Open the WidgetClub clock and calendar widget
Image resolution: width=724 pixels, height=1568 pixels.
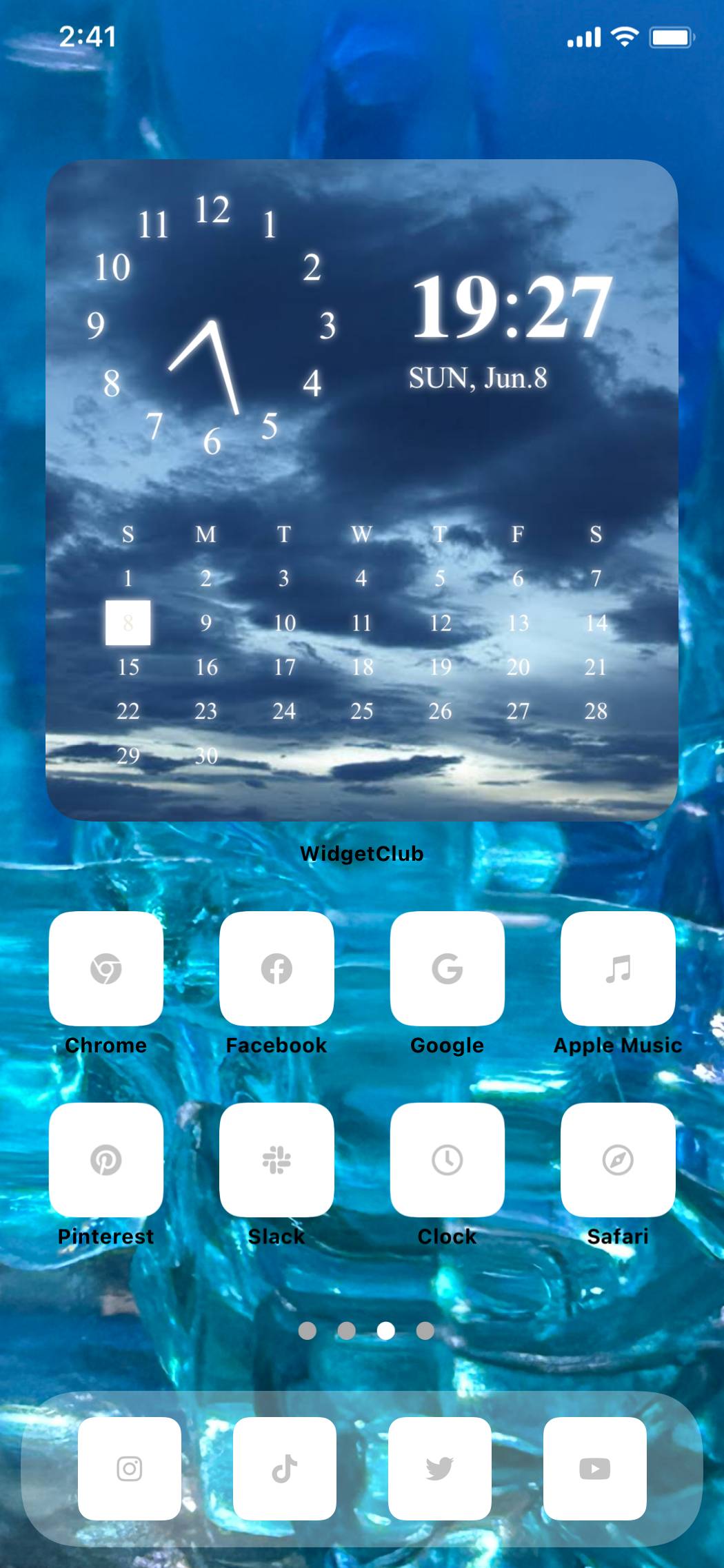(361, 489)
